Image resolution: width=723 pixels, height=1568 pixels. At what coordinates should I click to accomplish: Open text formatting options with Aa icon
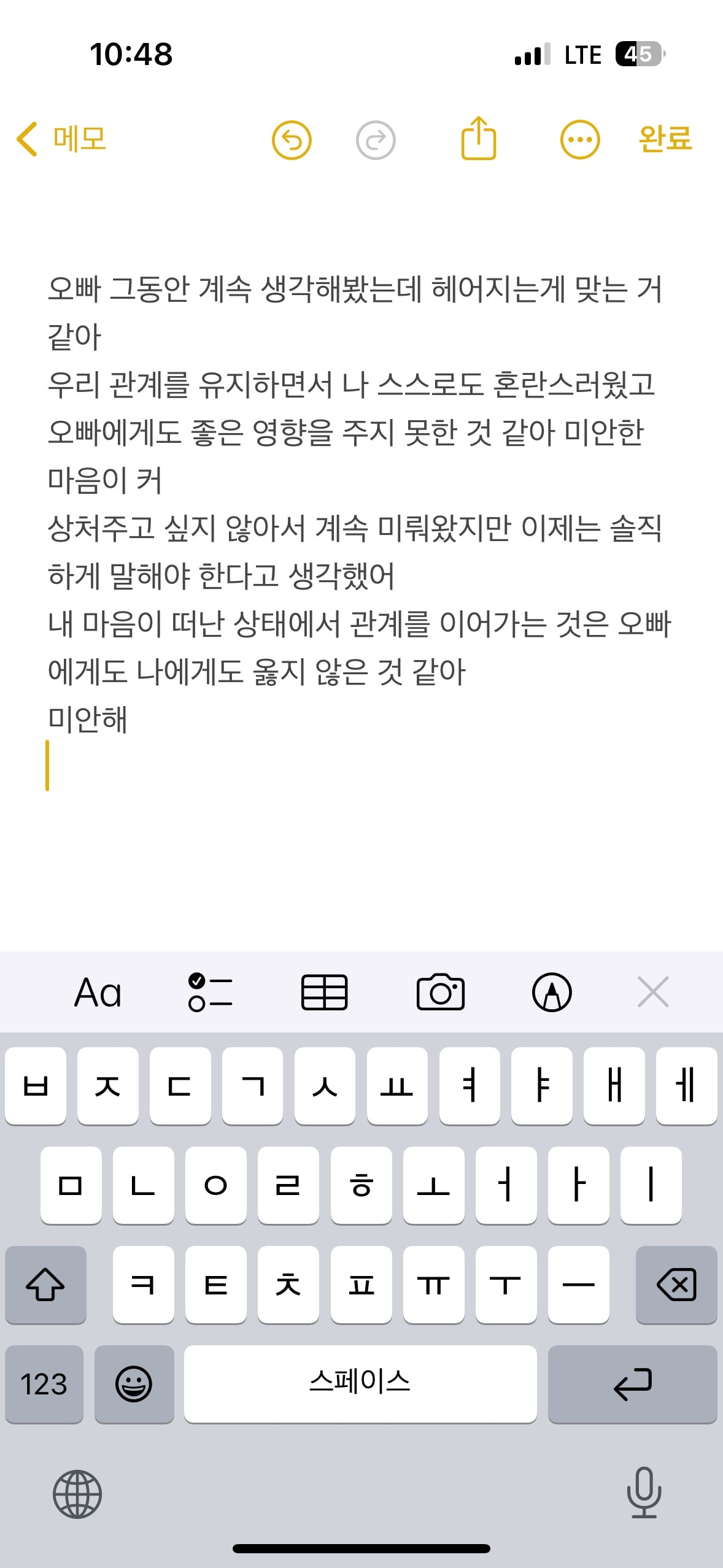coord(100,992)
